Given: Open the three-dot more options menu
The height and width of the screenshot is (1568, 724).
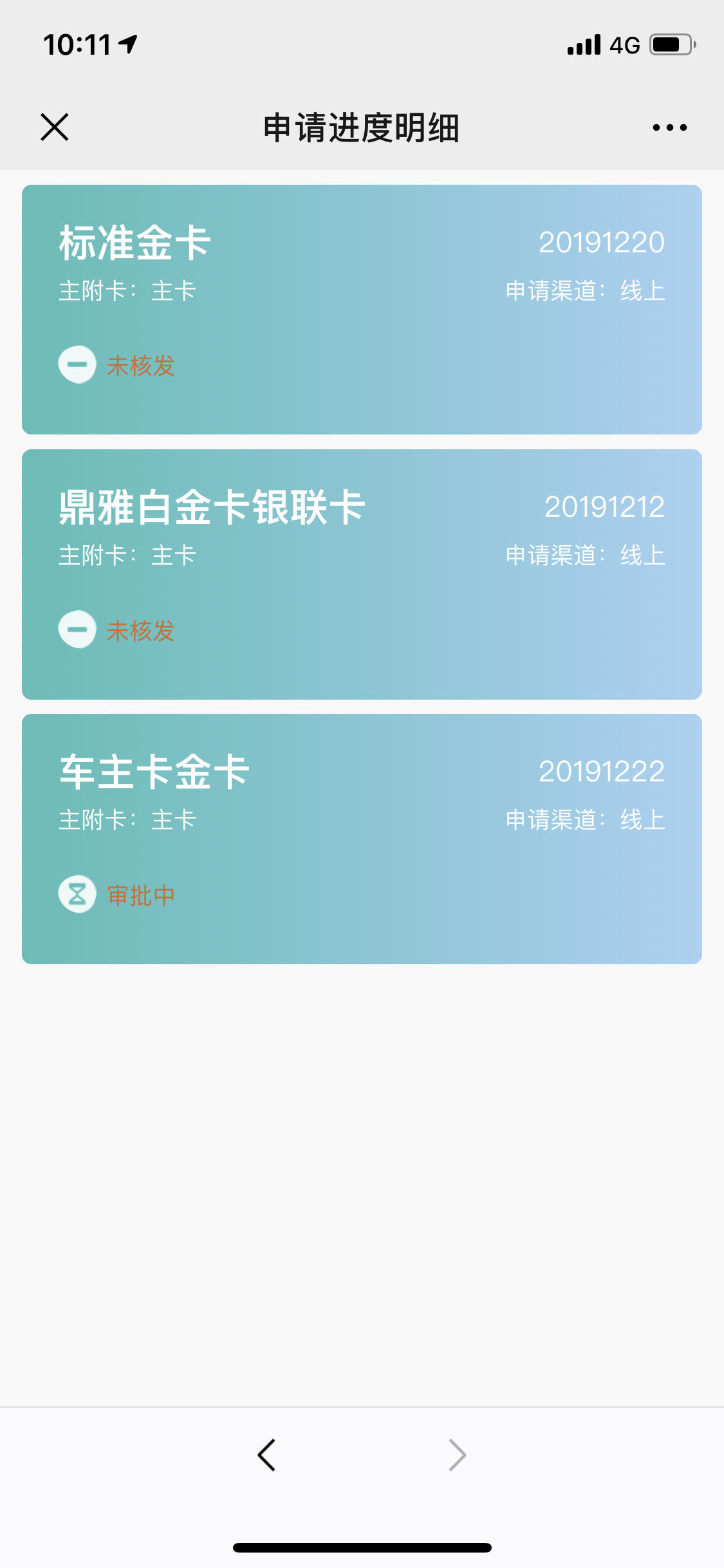Looking at the screenshot, I should click(x=669, y=127).
